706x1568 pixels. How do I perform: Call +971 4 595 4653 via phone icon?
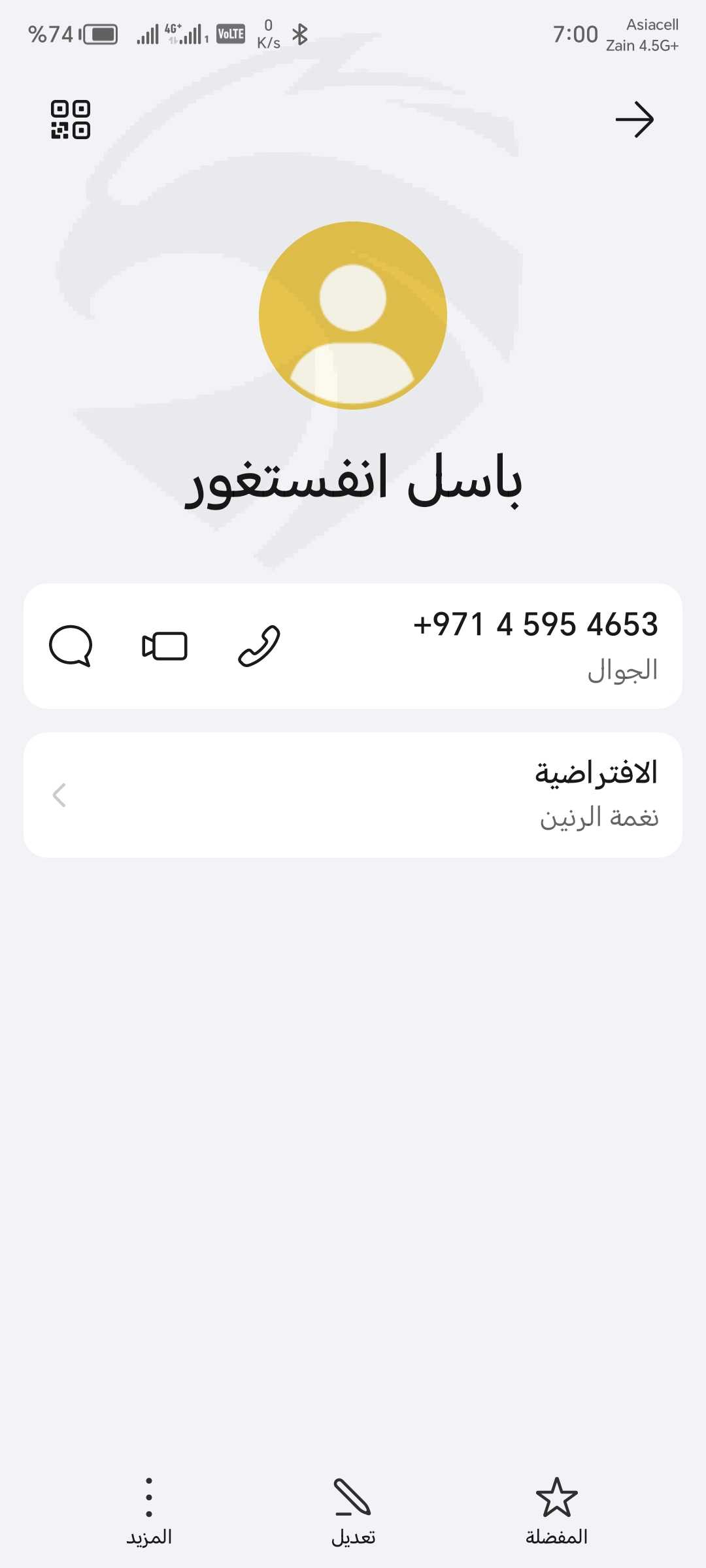coord(259,646)
